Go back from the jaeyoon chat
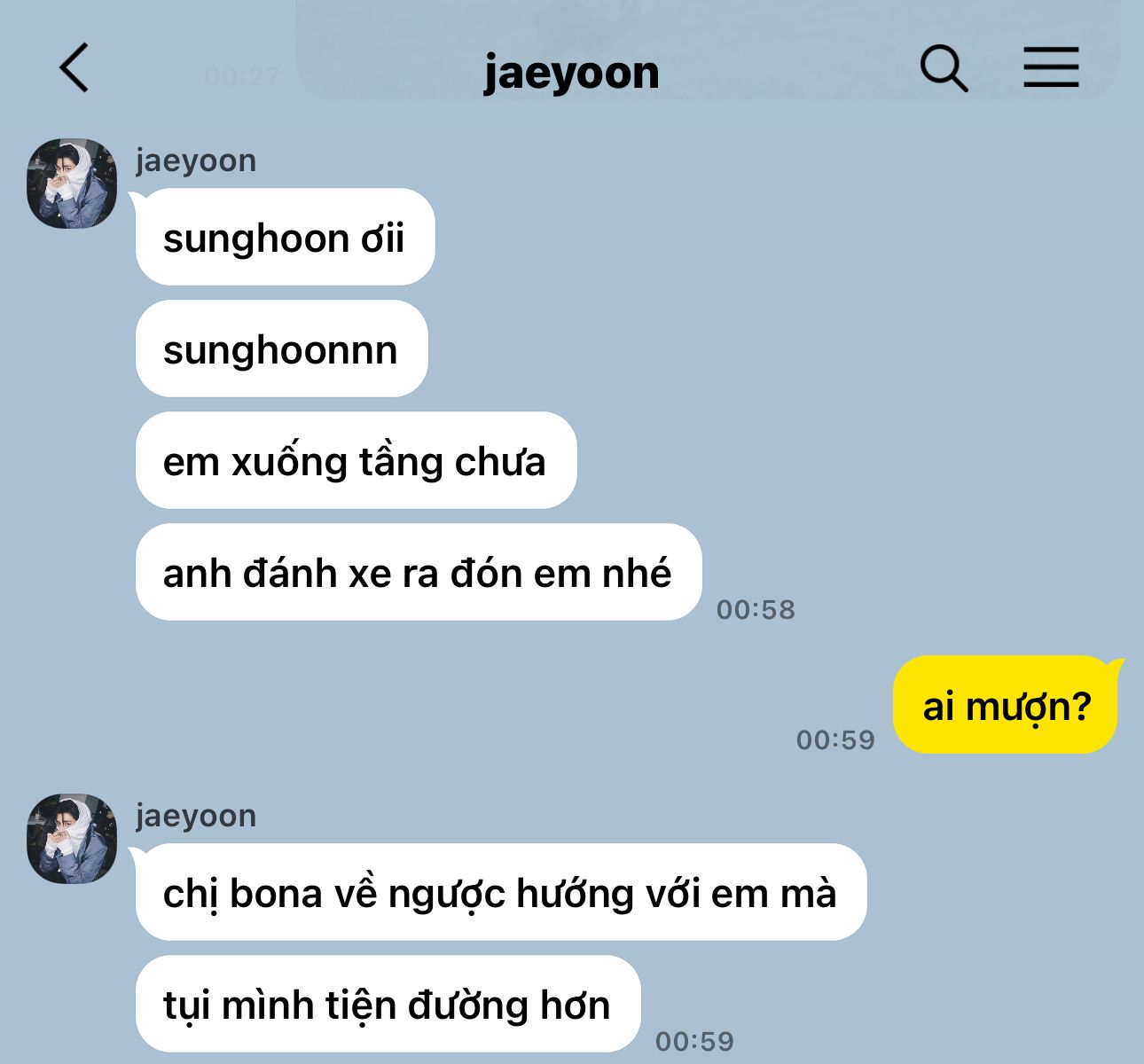 (x=74, y=68)
